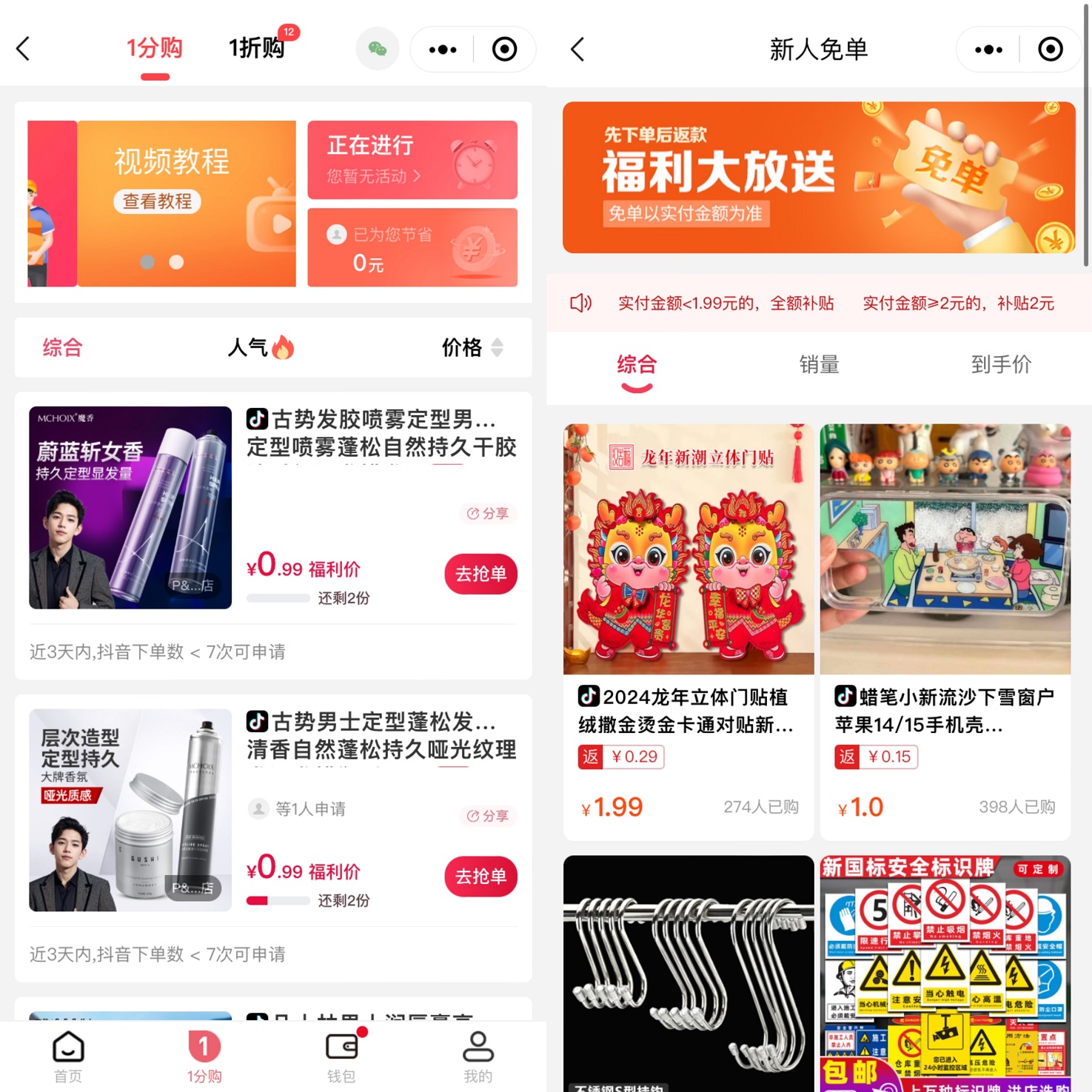The height and width of the screenshot is (1092, 1092).
Task: Switch to the 到手价 sort tab
Action: pyautogui.click(x=1001, y=364)
